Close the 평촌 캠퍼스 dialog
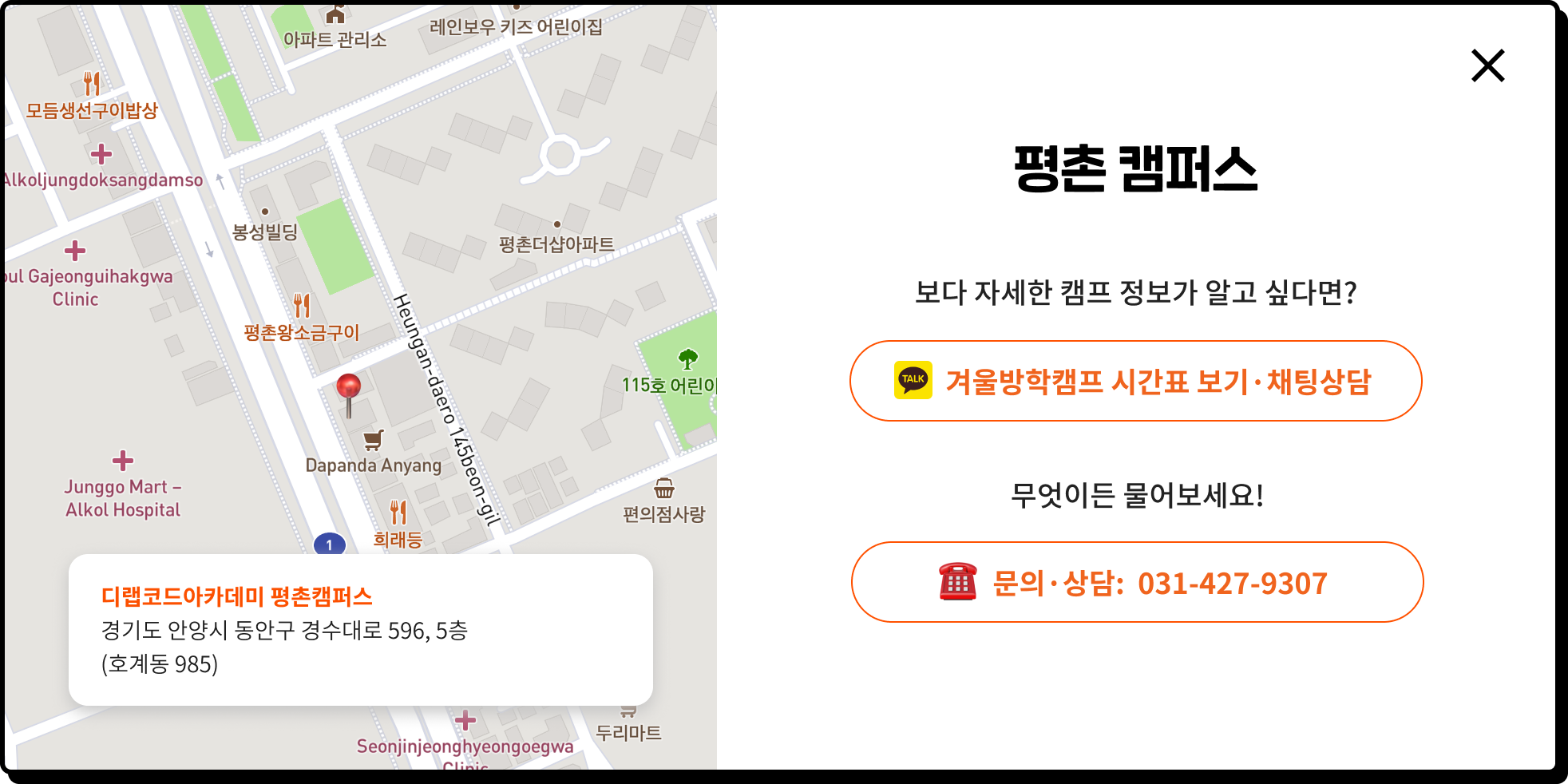Image resolution: width=1568 pixels, height=784 pixels. click(1487, 65)
